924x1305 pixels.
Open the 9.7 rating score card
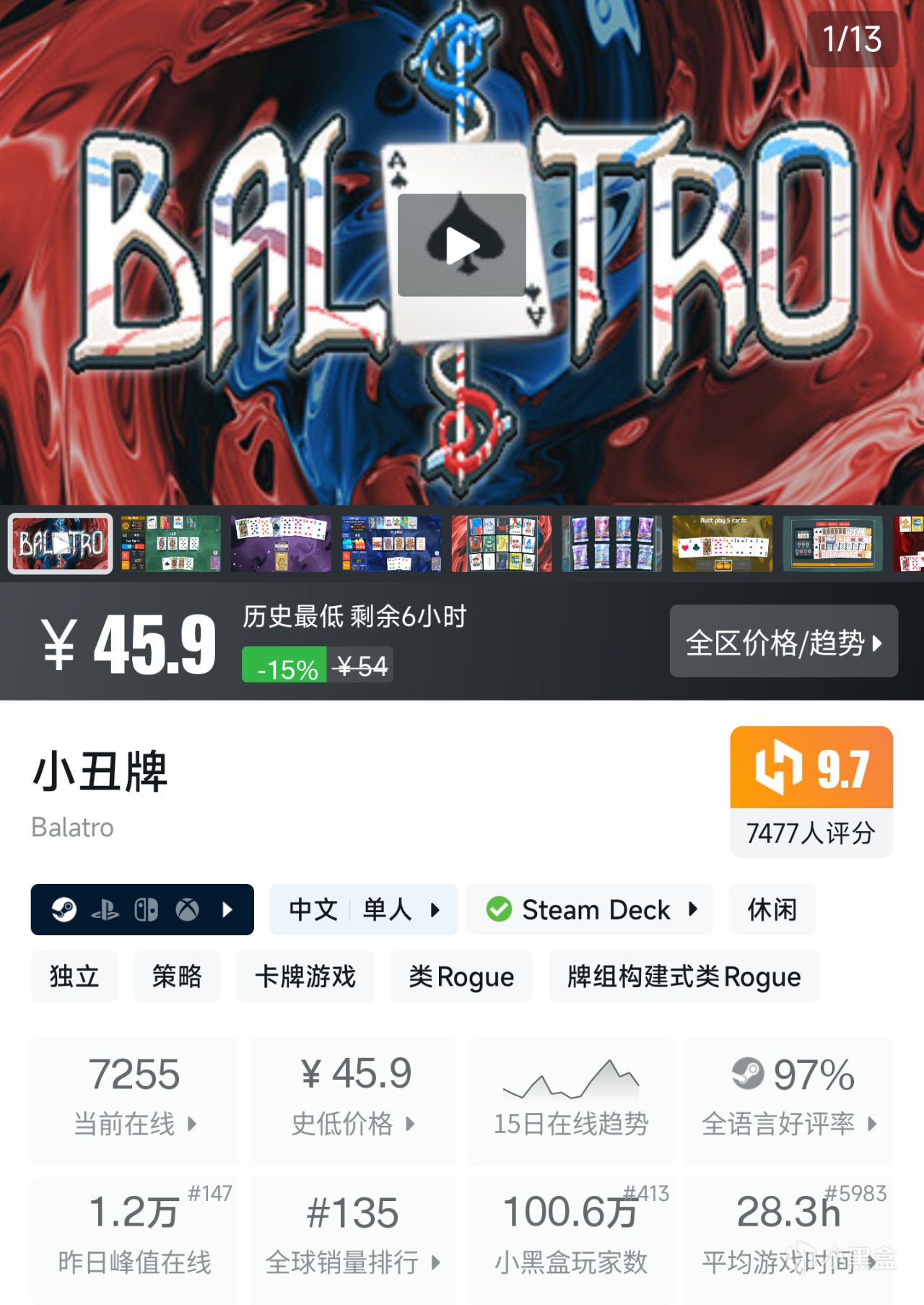point(811,791)
